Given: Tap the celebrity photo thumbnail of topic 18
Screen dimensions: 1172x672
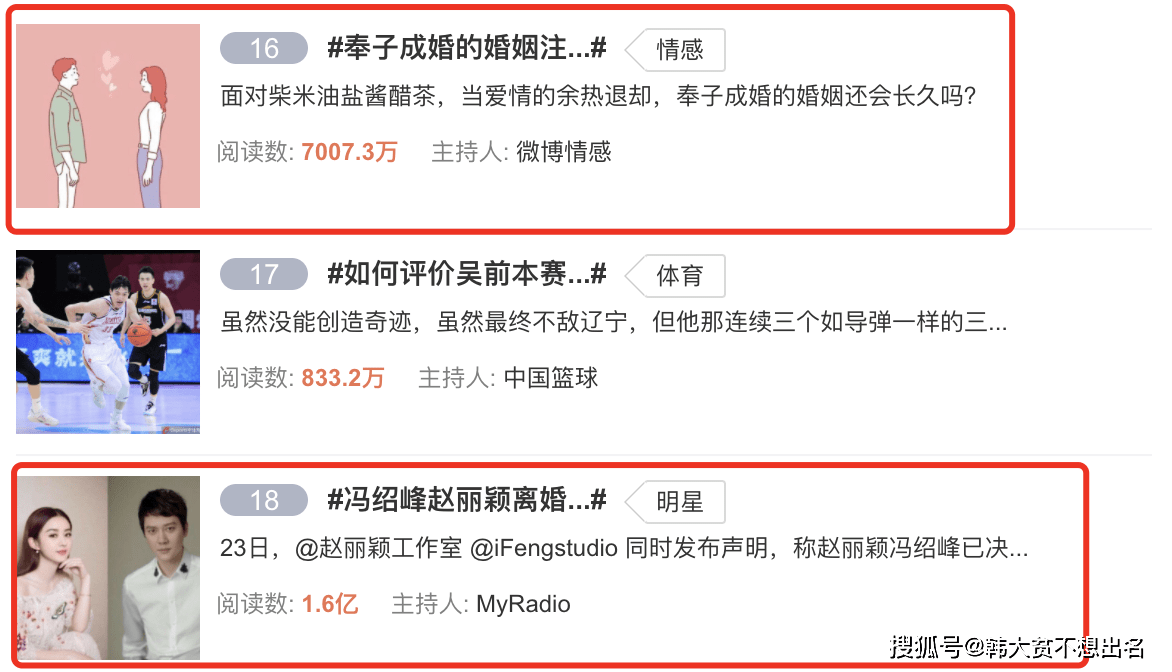Looking at the screenshot, I should point(108,567).
